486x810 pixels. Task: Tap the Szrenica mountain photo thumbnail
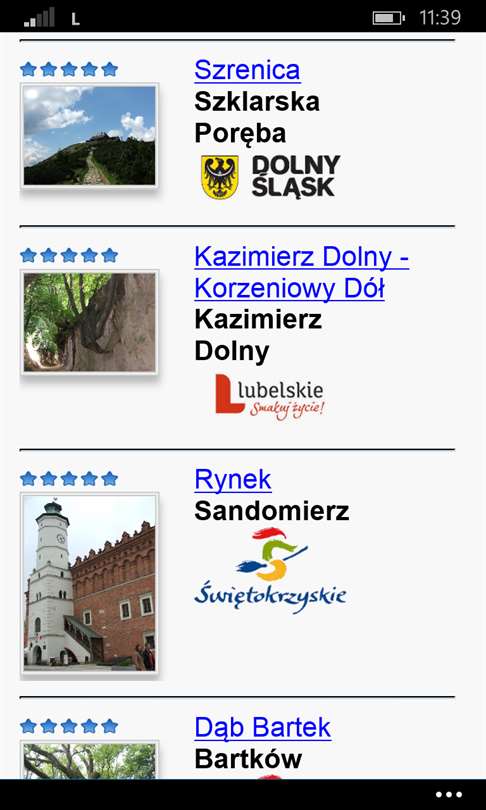click(89, 135)
